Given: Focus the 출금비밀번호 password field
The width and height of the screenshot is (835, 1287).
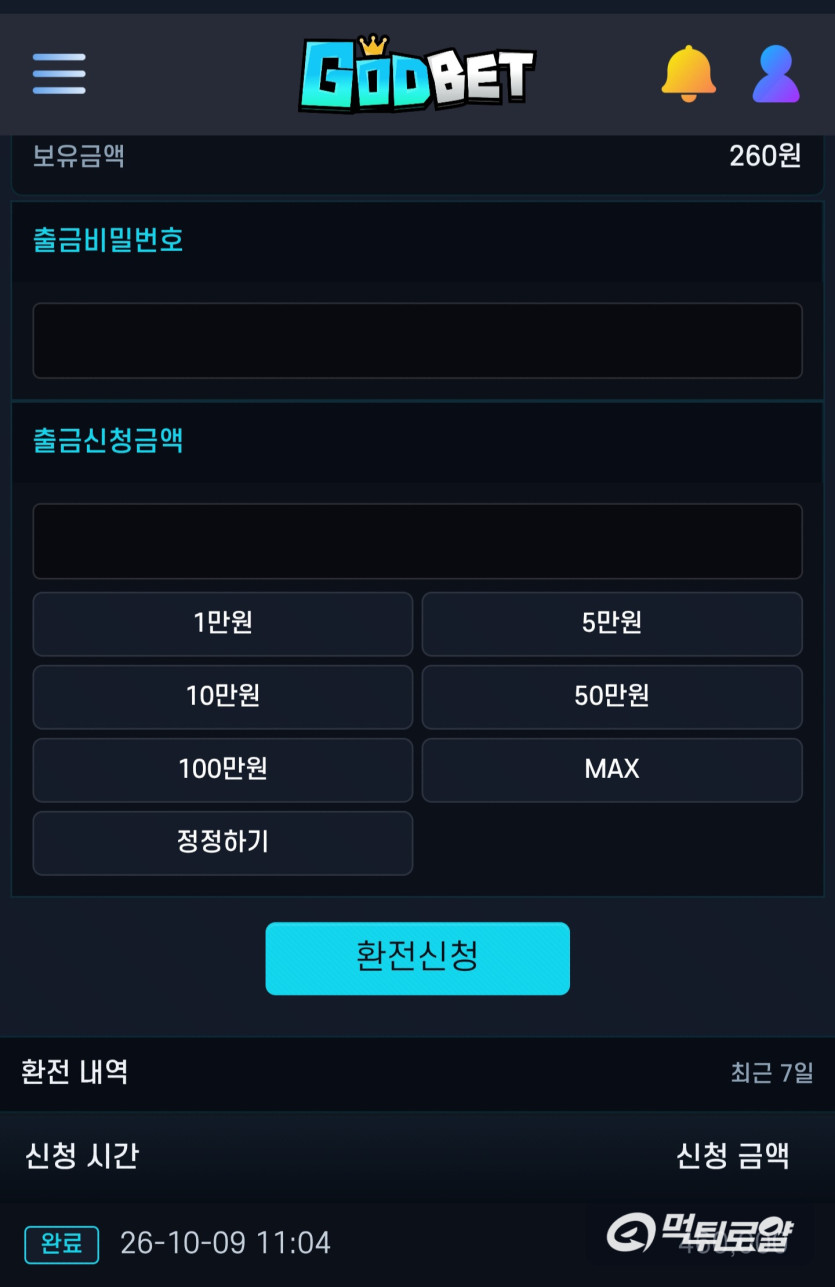Looking at the screenshot, I should click(x=417, y=341).
